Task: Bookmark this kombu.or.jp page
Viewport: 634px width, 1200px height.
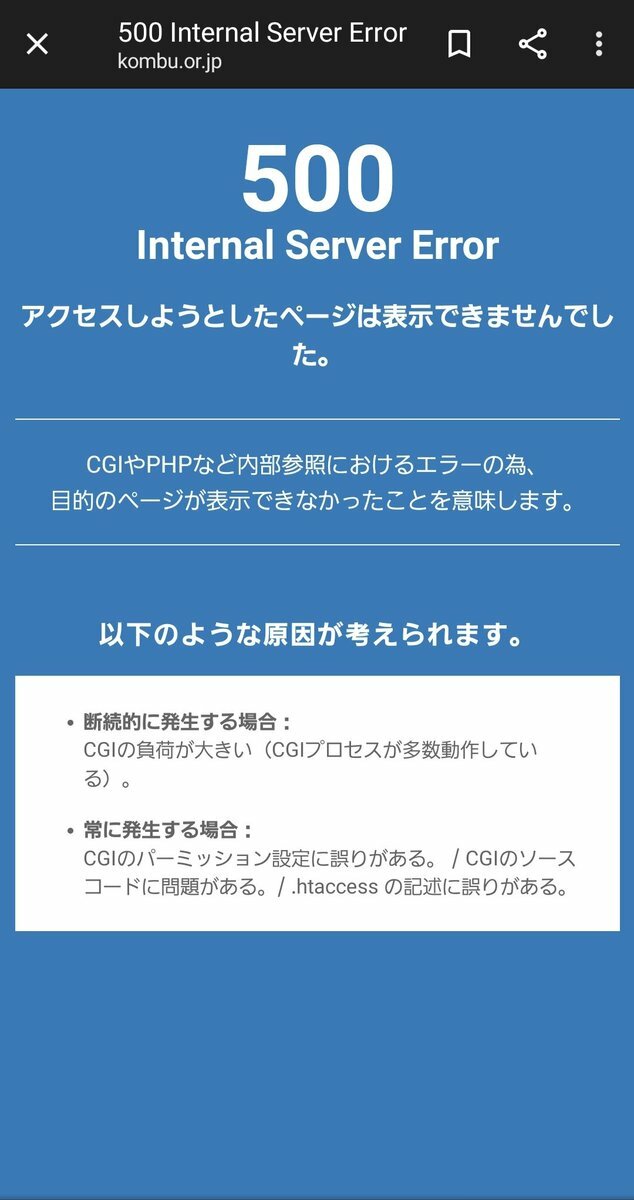Action: coord(459,44)
